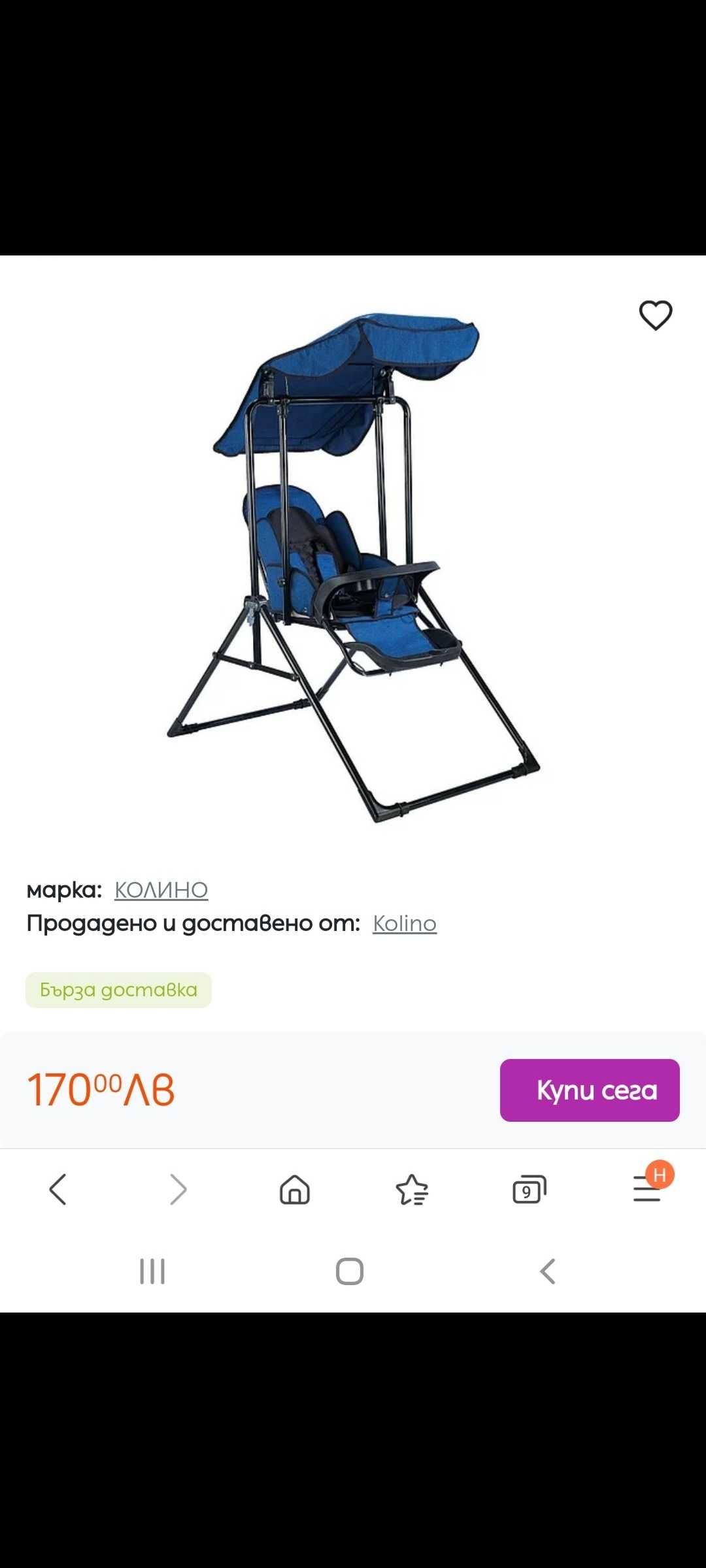The width and height of the screenshot is (706, 1568).
Task: Go forward in the browser
Action: point(178,1189)
